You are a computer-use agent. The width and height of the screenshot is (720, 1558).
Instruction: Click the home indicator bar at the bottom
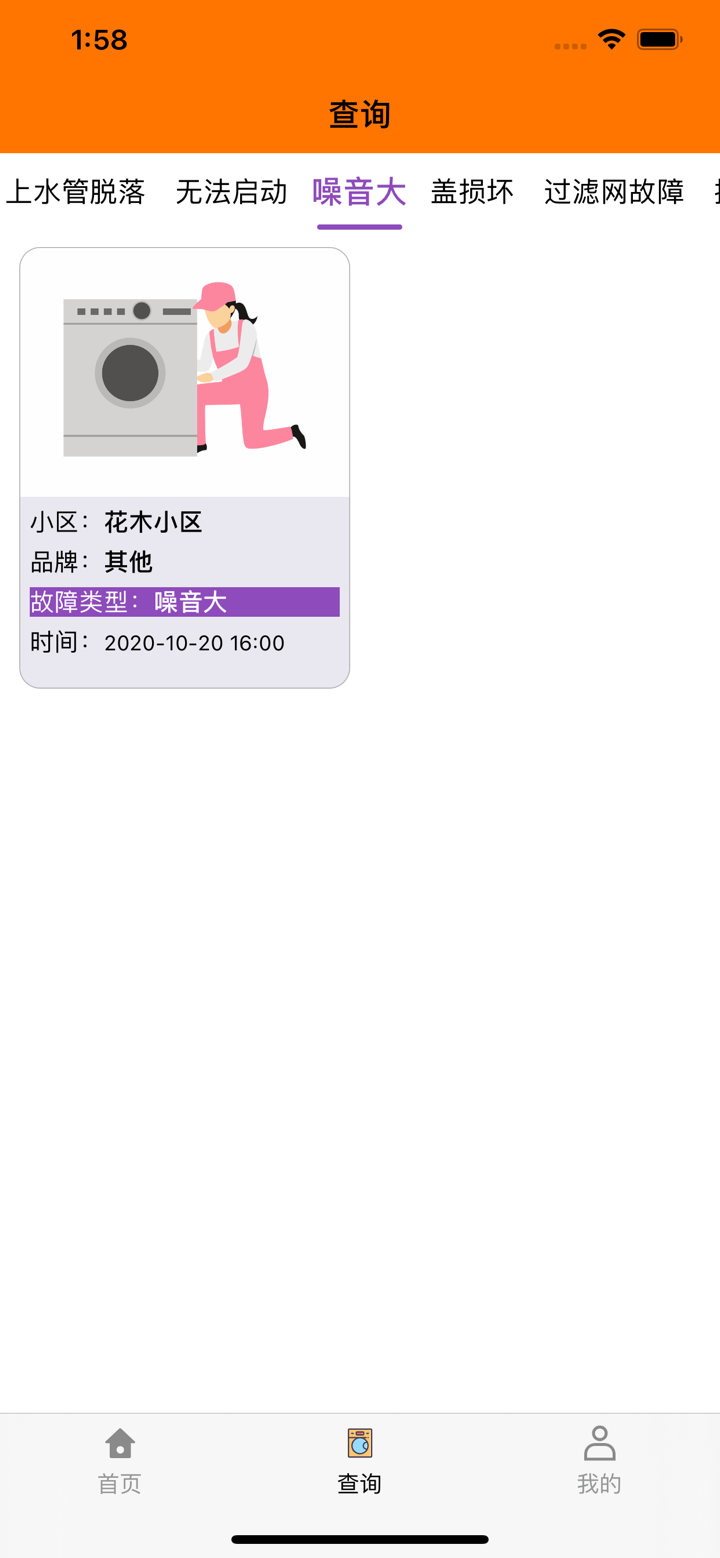[x=359, y=1539]
